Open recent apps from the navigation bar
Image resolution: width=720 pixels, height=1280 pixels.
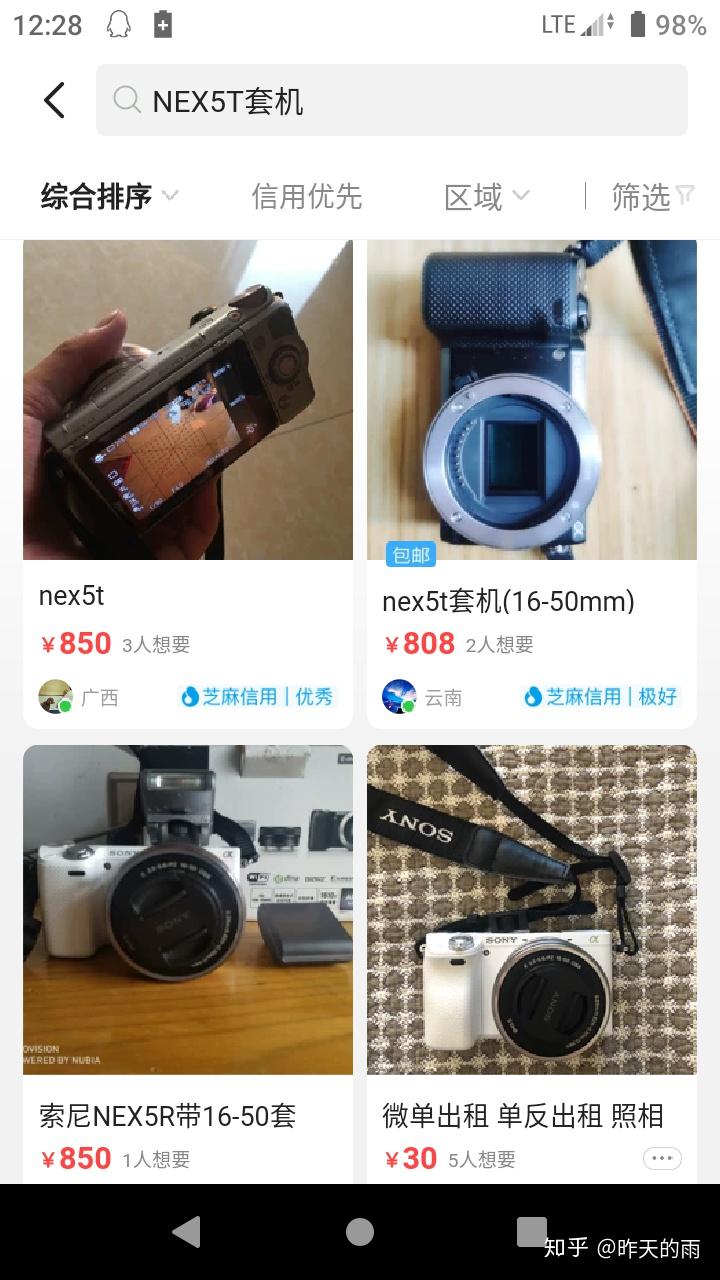532,1232
